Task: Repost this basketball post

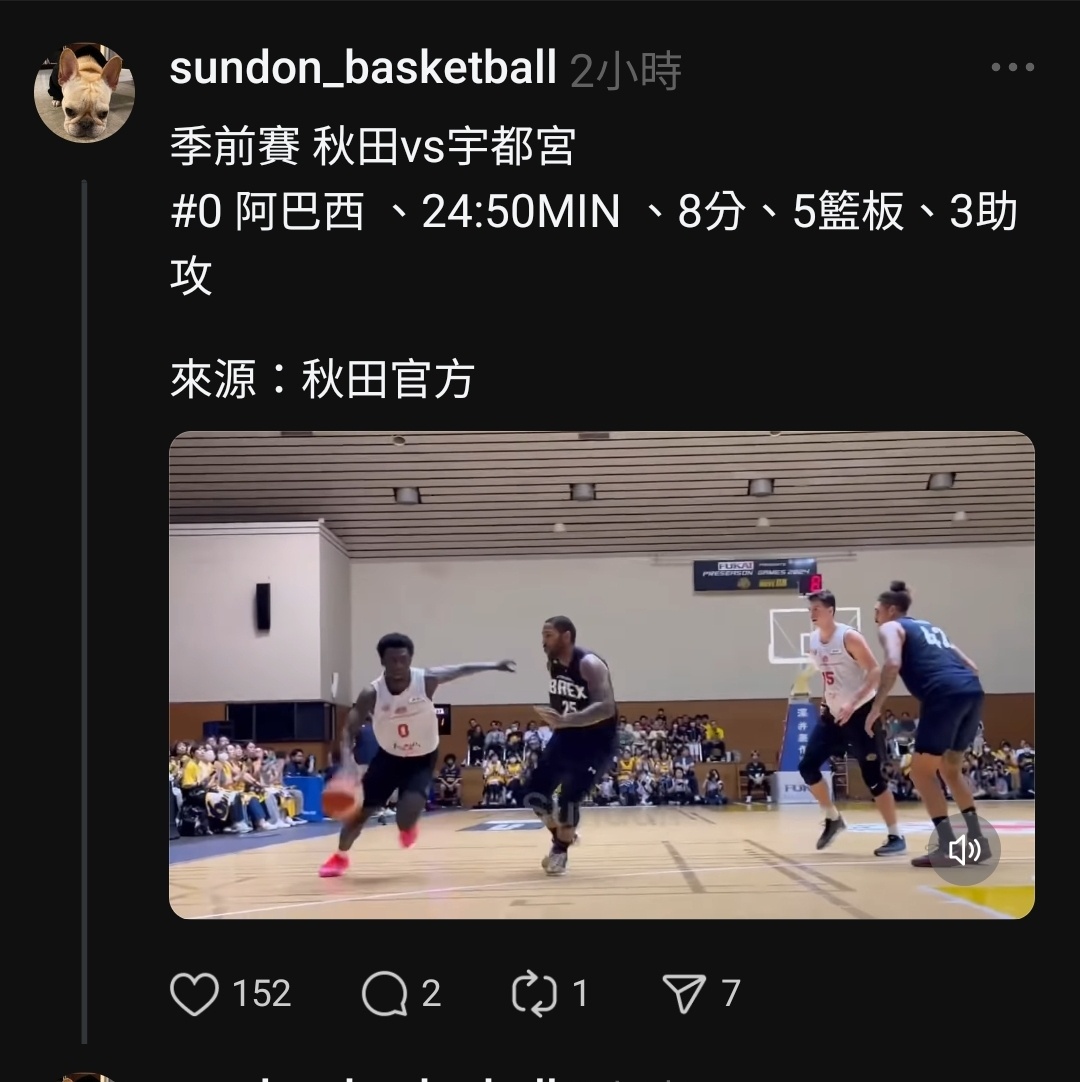Action: tap(533, 994)
